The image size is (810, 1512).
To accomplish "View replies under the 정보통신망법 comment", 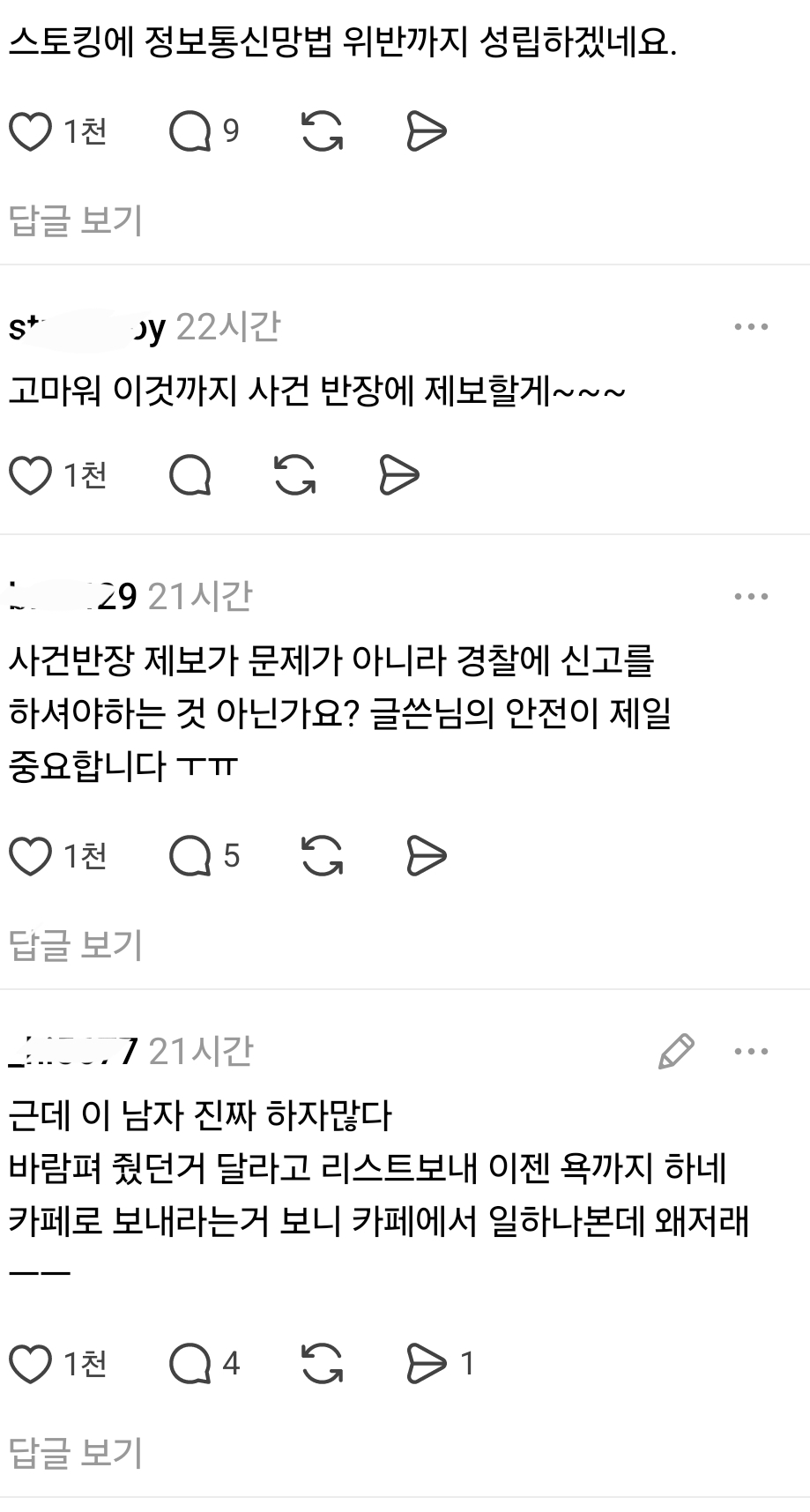I will 76,220.
